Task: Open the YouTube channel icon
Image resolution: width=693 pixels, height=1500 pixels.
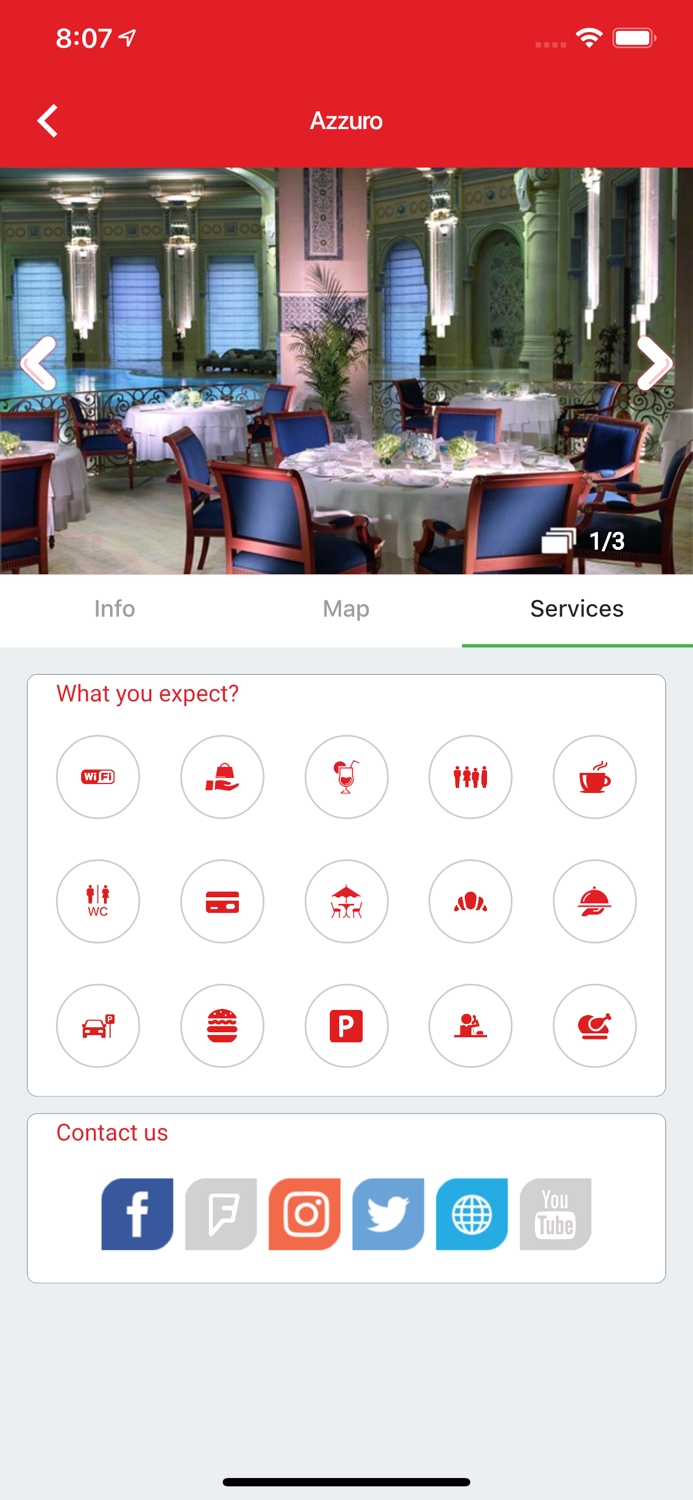Action: click(556, 1214)
